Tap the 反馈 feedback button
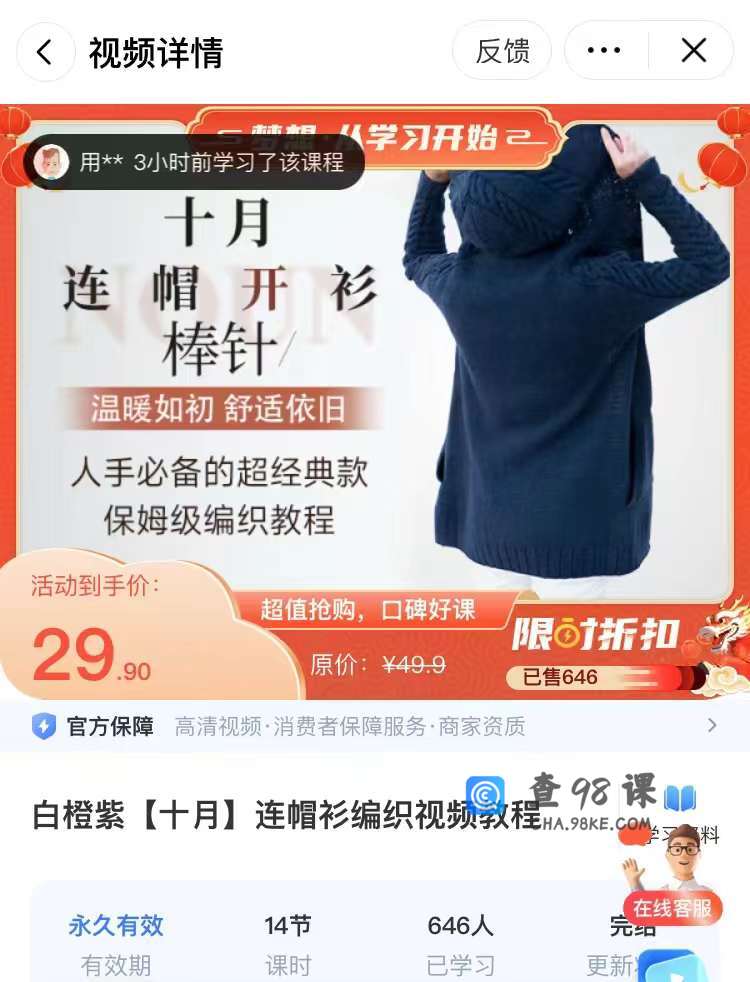The image size is (750, 982). pyautogui.click(x=502, y=51)
